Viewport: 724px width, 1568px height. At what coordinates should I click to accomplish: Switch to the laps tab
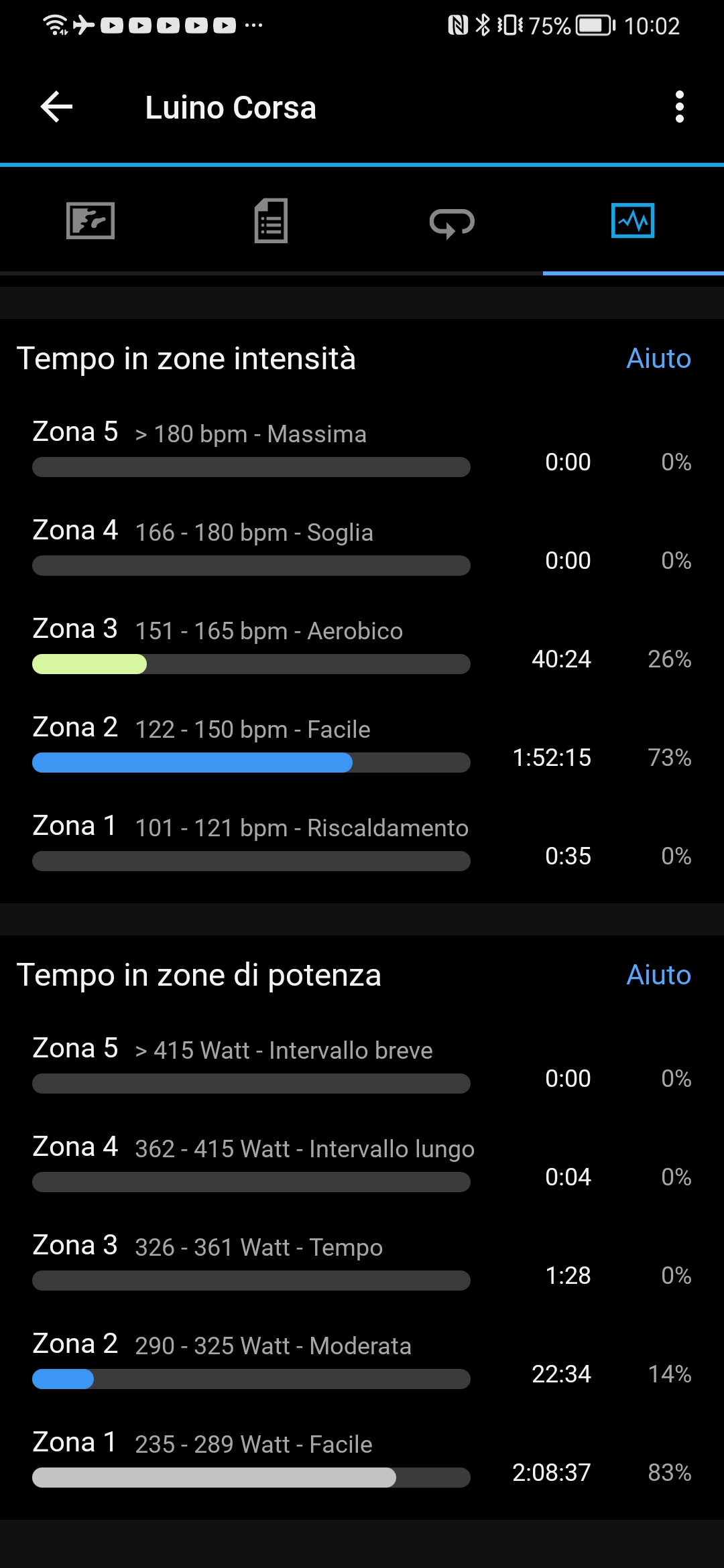[x=452, y=222]
